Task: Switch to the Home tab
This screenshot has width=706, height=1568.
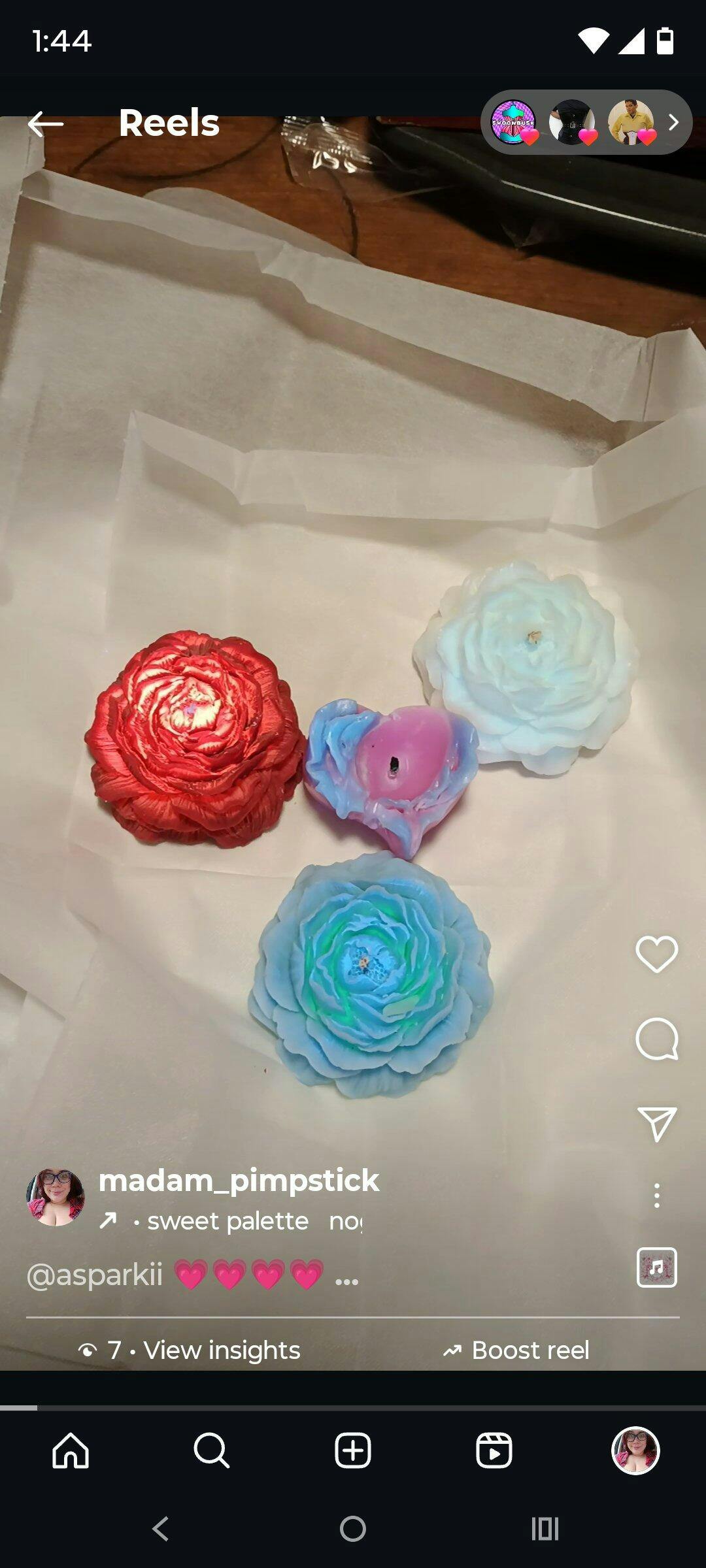Action: coord(71,1450)
